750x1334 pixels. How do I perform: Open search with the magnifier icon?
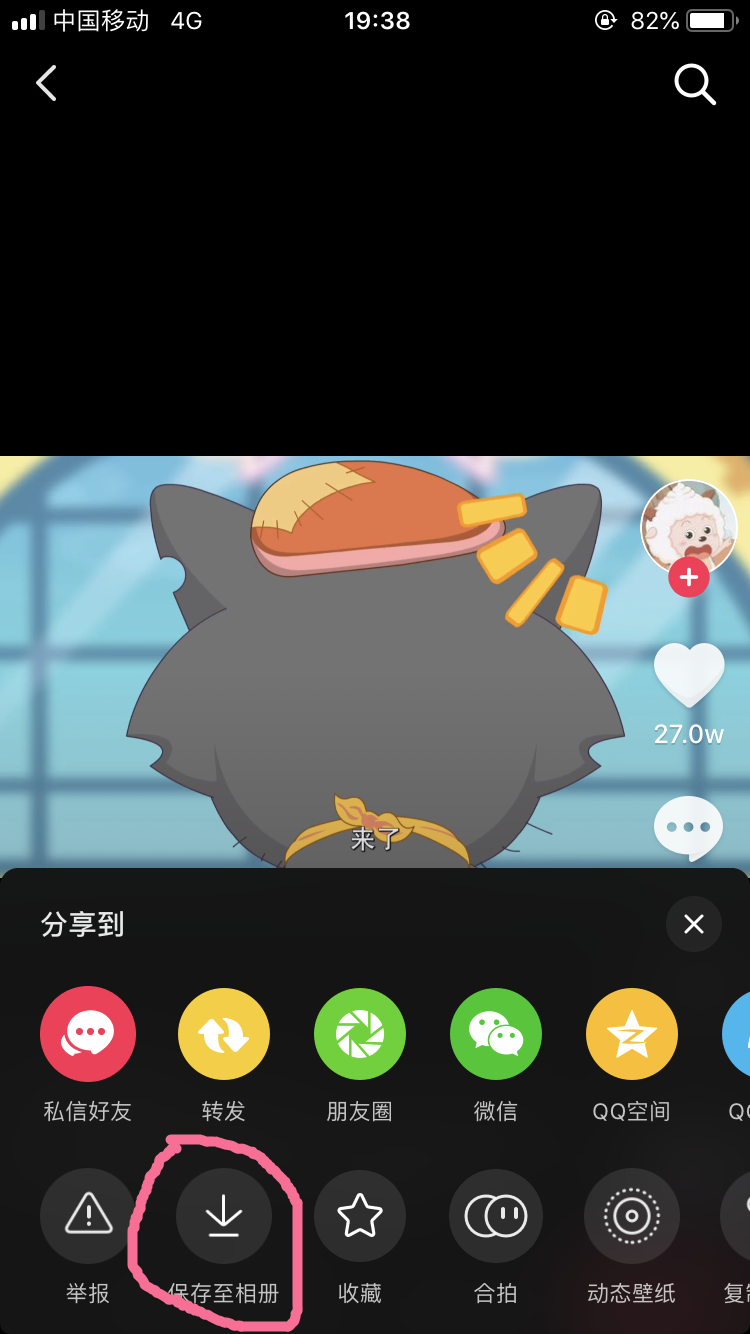694,84
